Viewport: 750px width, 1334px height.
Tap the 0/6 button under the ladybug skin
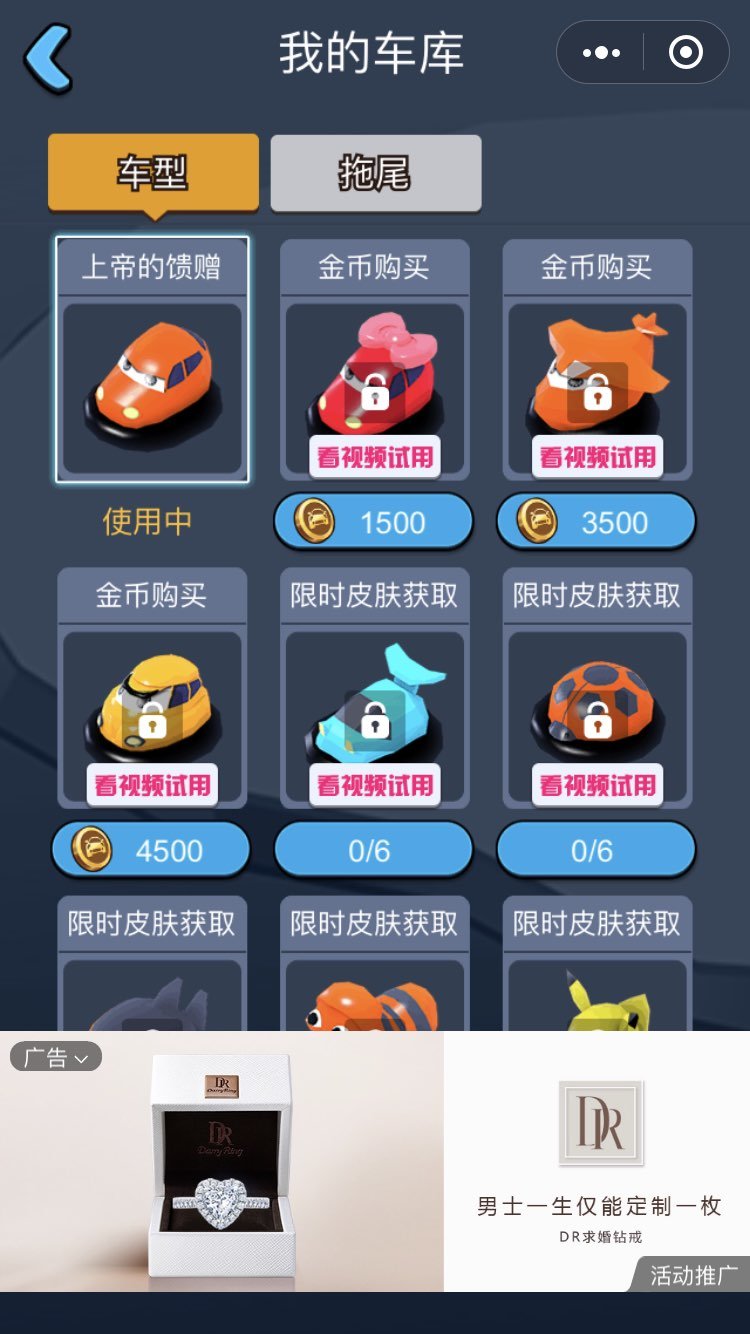point(596,851)
